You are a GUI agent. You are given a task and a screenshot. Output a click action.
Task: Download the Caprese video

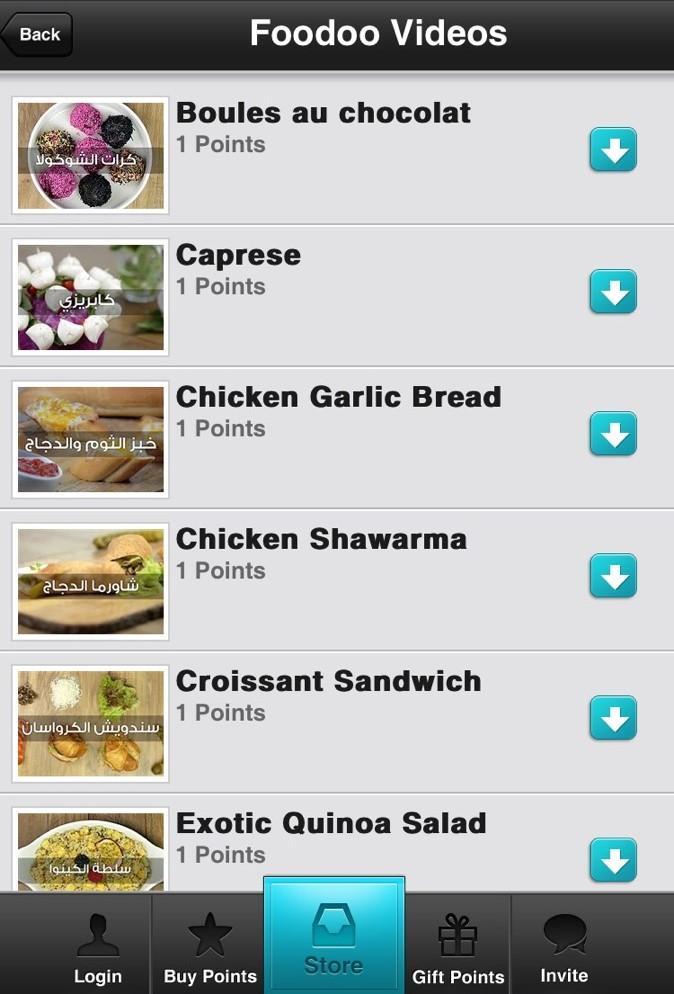pos(613,293)
